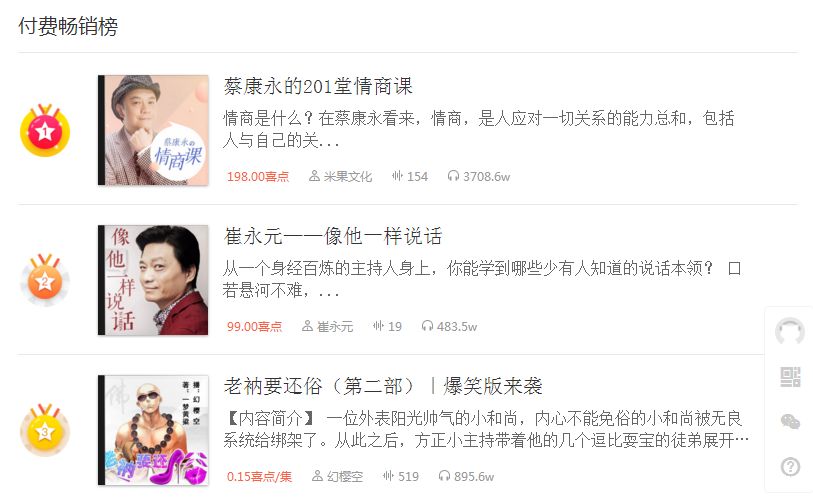Show the QR code from sidebar

tap(790, 377)
